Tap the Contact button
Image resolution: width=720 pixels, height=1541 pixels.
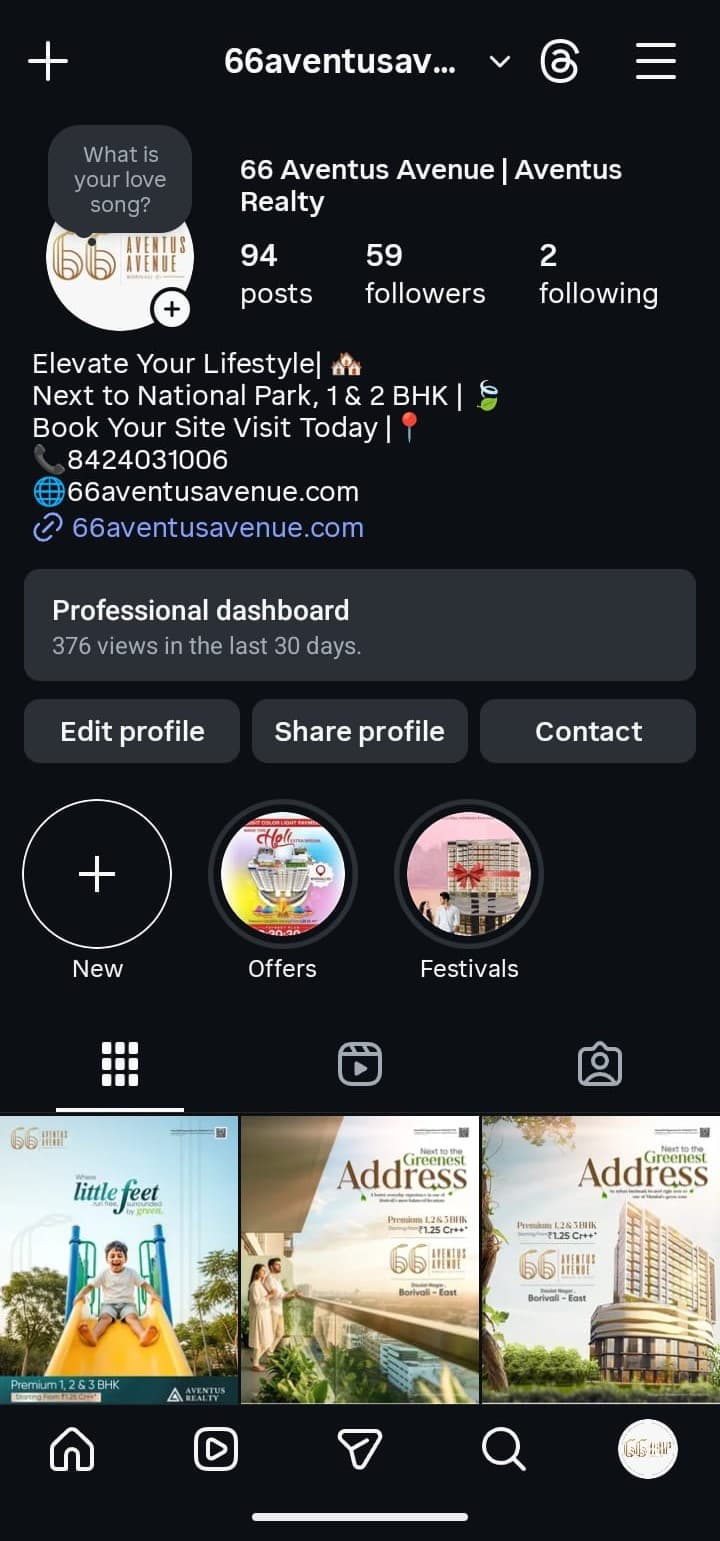coord(588,731)
